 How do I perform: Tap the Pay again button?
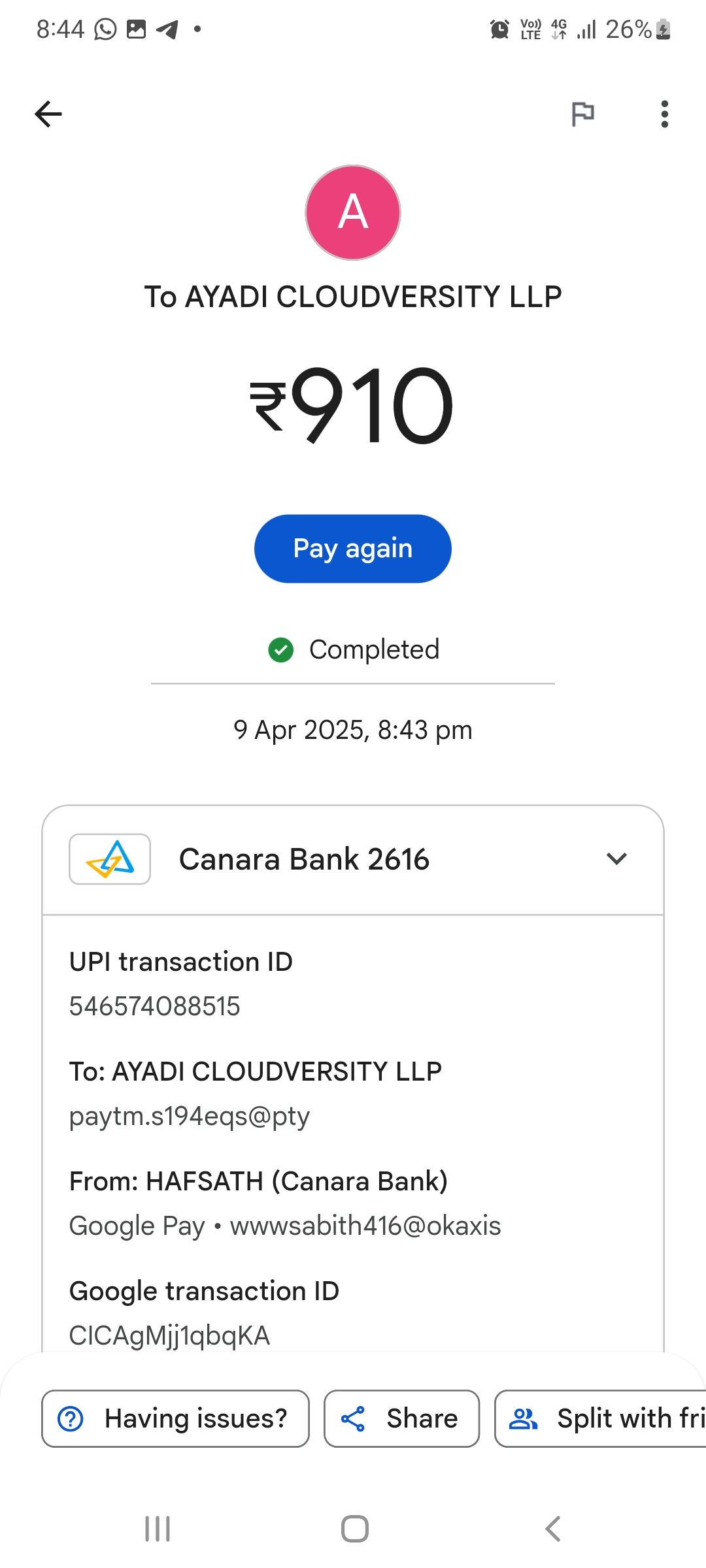pos(353,549)
